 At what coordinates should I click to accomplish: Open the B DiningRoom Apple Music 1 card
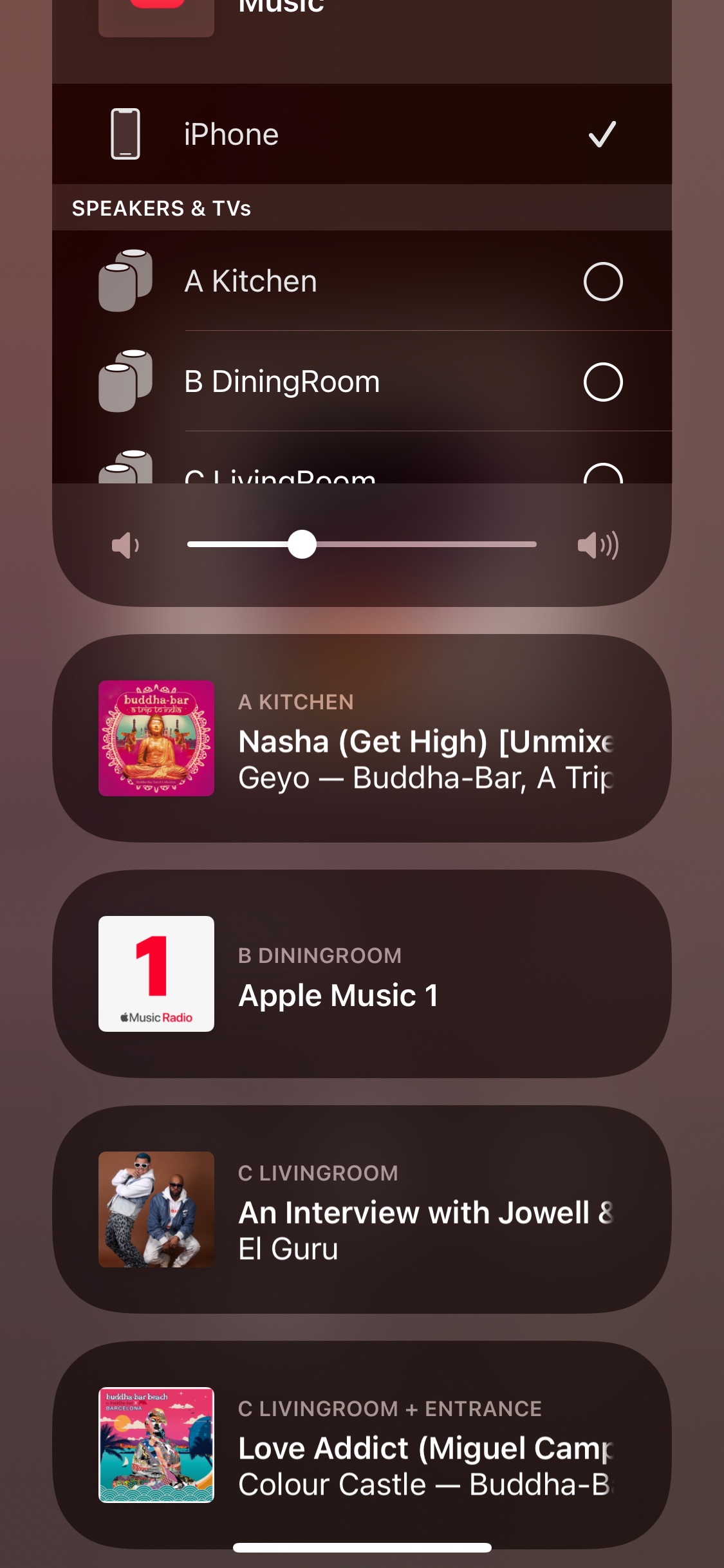(362, 974)
